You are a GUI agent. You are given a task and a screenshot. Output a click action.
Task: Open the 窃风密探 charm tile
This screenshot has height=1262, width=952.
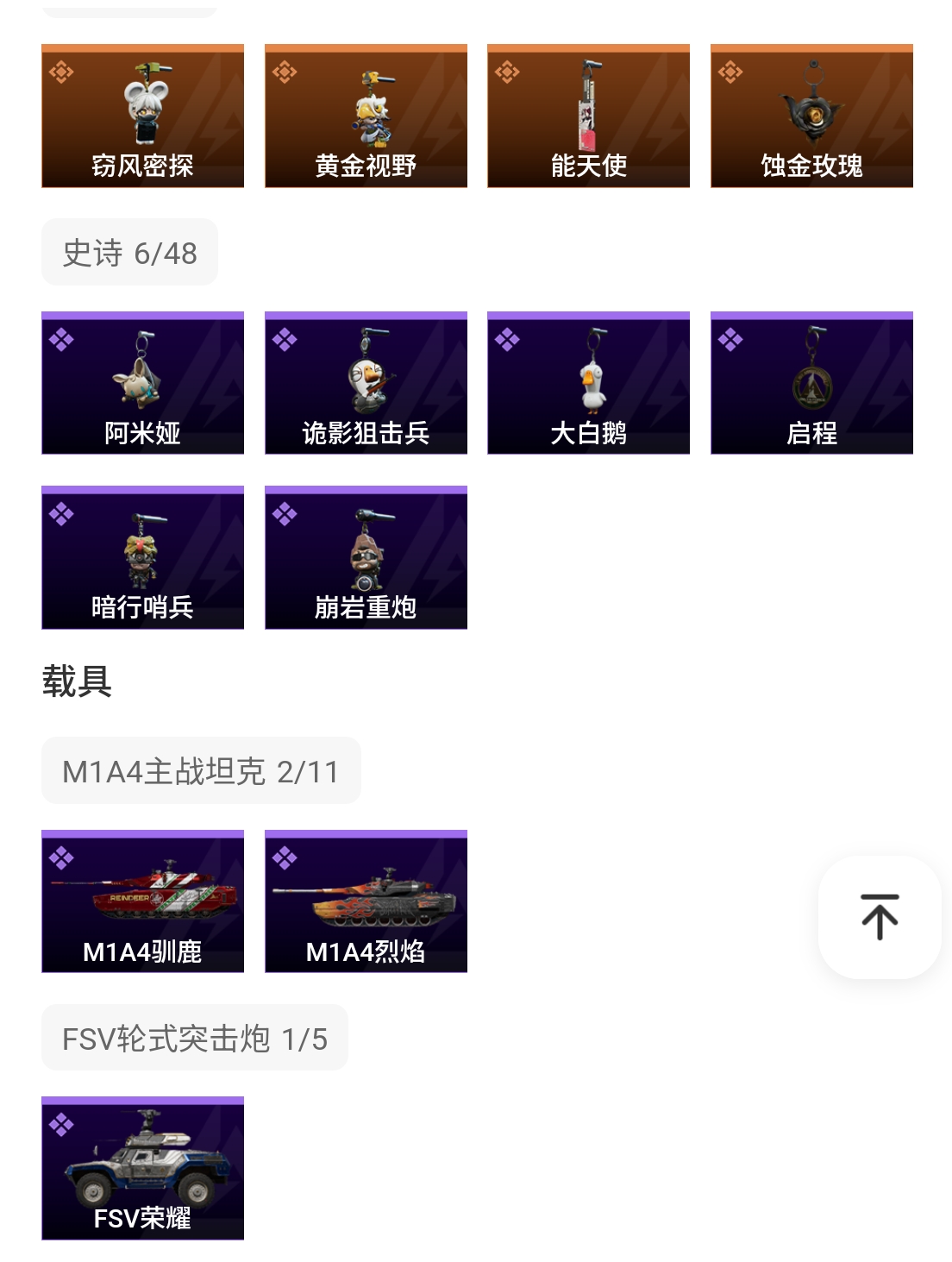142,116
